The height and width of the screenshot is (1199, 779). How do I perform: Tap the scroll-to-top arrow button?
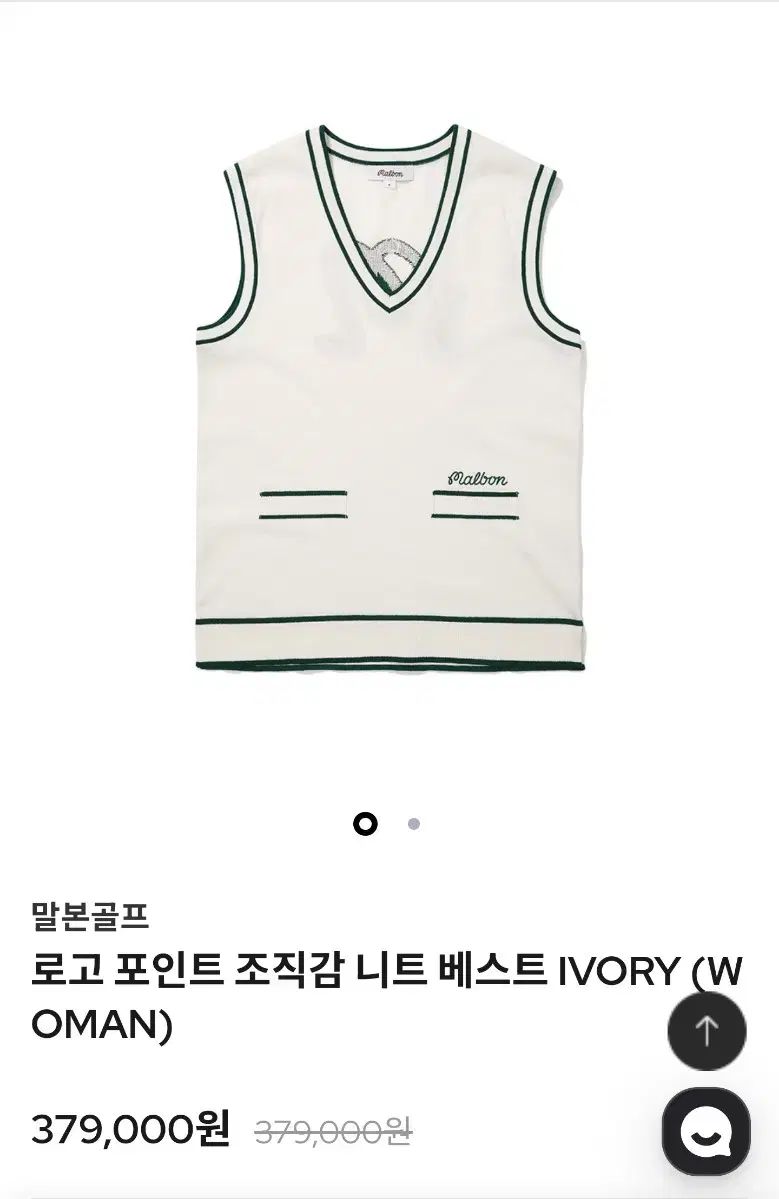706,1030
